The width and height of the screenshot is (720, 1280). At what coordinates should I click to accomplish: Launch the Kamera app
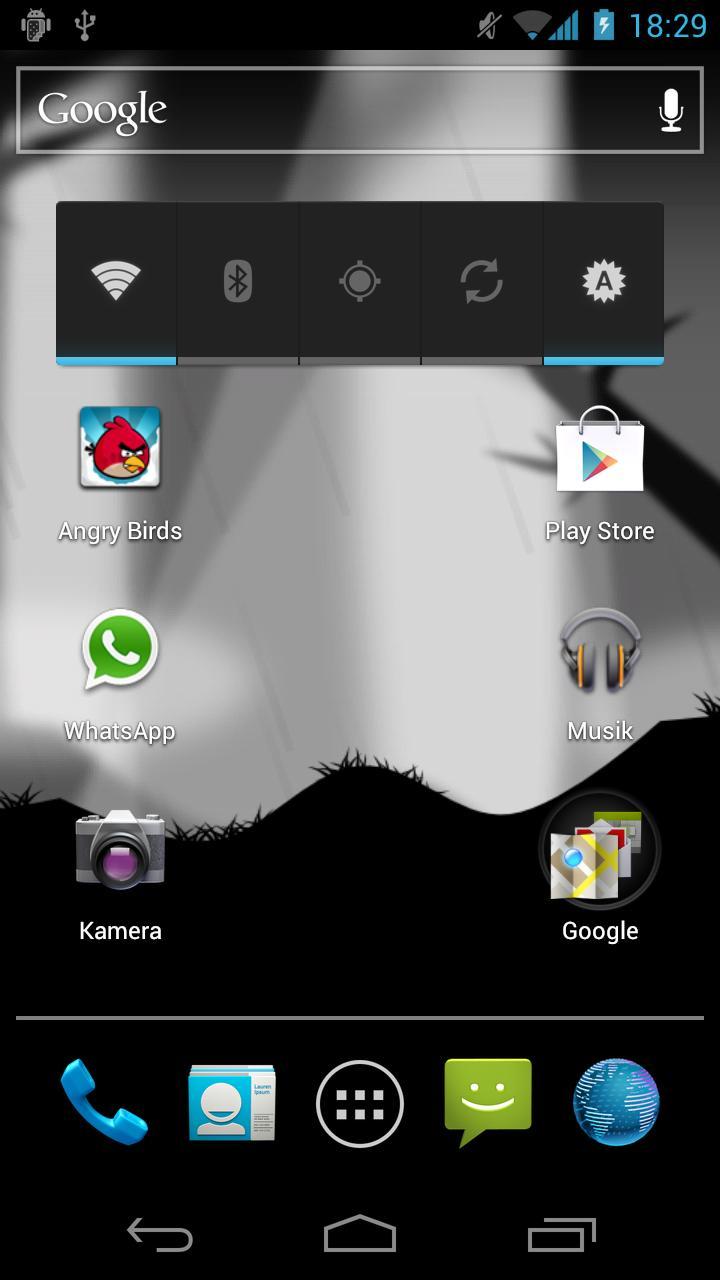pos(120,850)
